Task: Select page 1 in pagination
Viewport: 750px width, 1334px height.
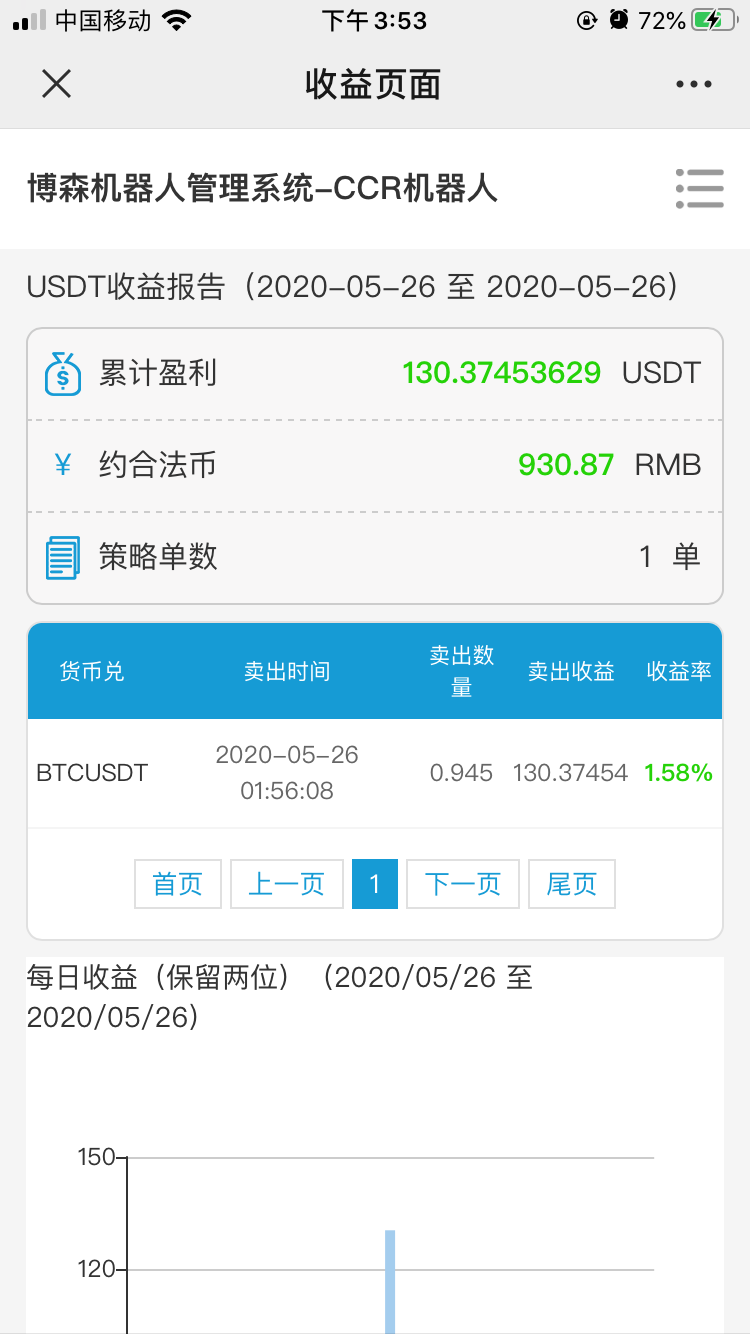Action: click(x=375, y=884)
